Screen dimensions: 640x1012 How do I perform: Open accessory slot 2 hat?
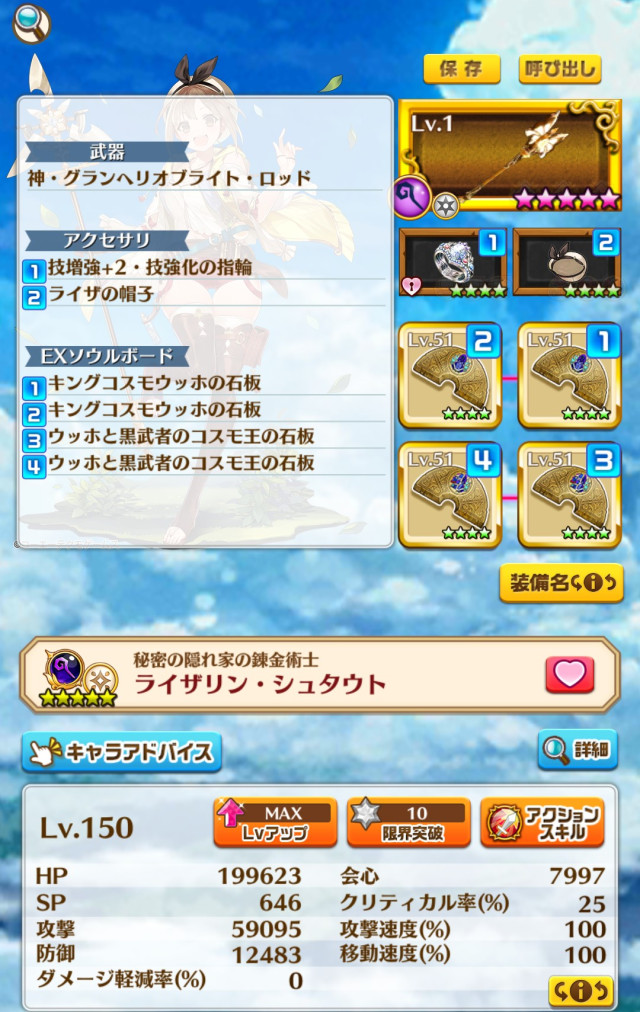(567, 262)
